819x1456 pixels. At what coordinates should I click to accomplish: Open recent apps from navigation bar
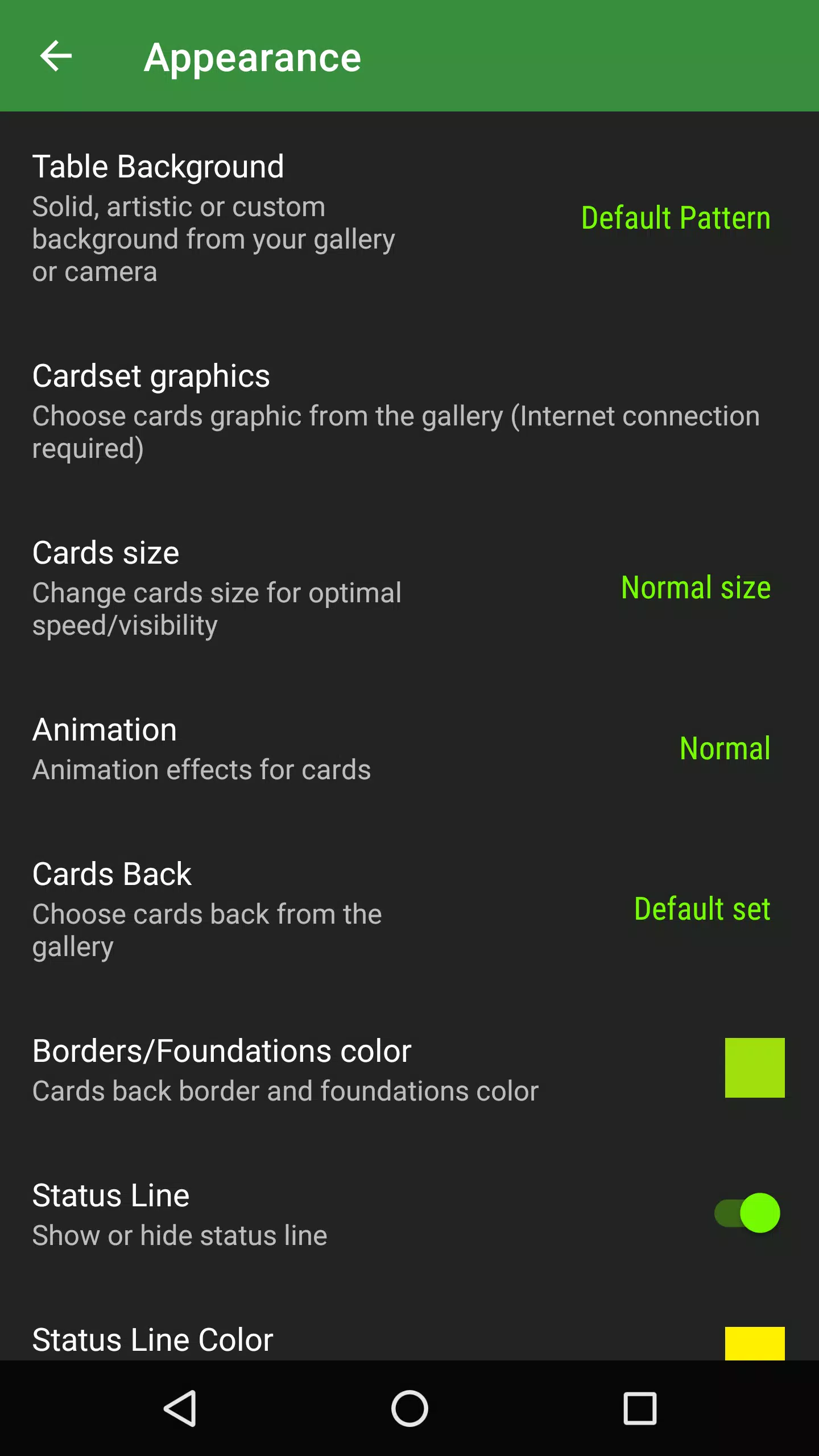click(640, 1408)
